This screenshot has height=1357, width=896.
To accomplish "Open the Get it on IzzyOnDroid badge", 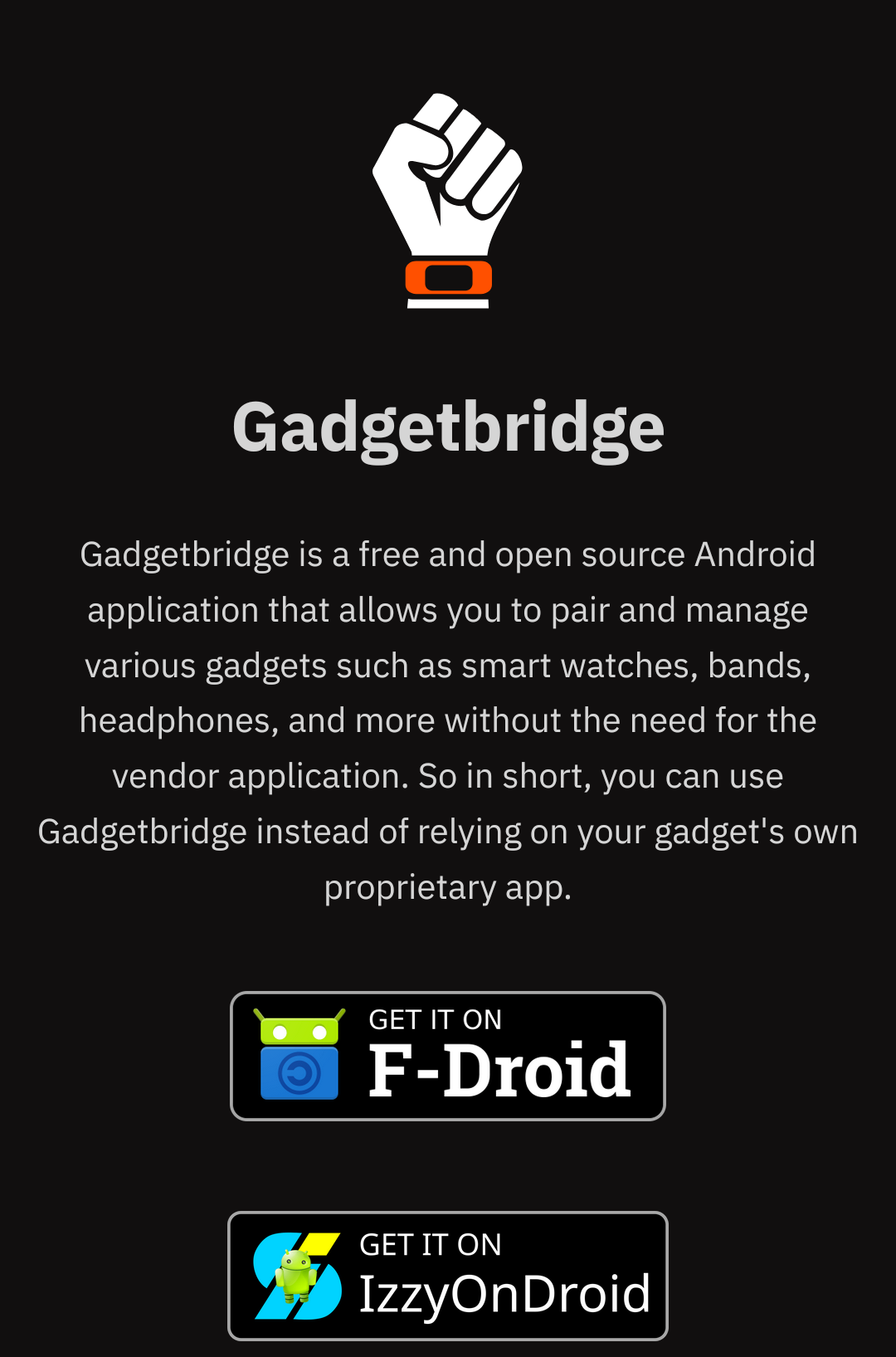I will [x=448, y=1276].
